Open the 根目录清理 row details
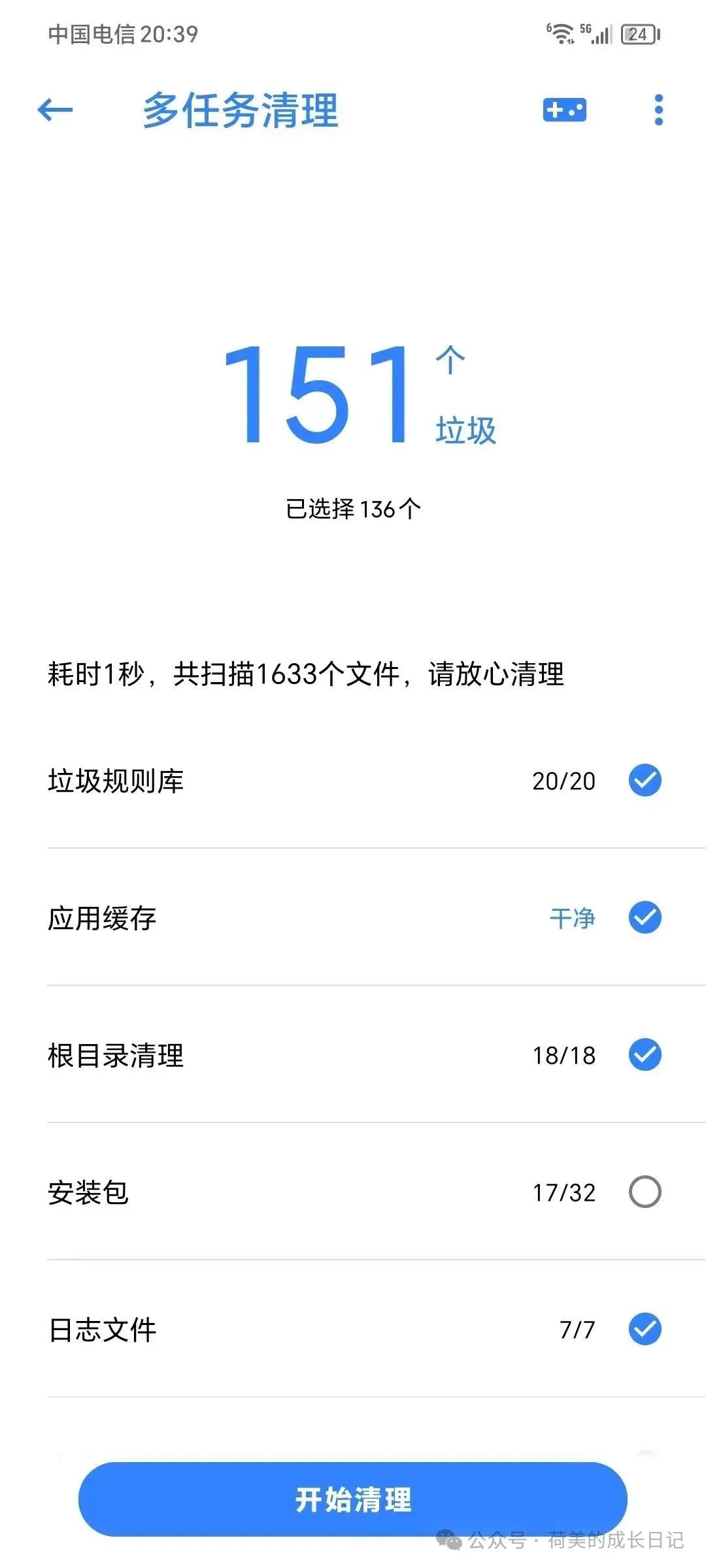Screen dimensions: 706x1568 click(x=353, y=1054)
